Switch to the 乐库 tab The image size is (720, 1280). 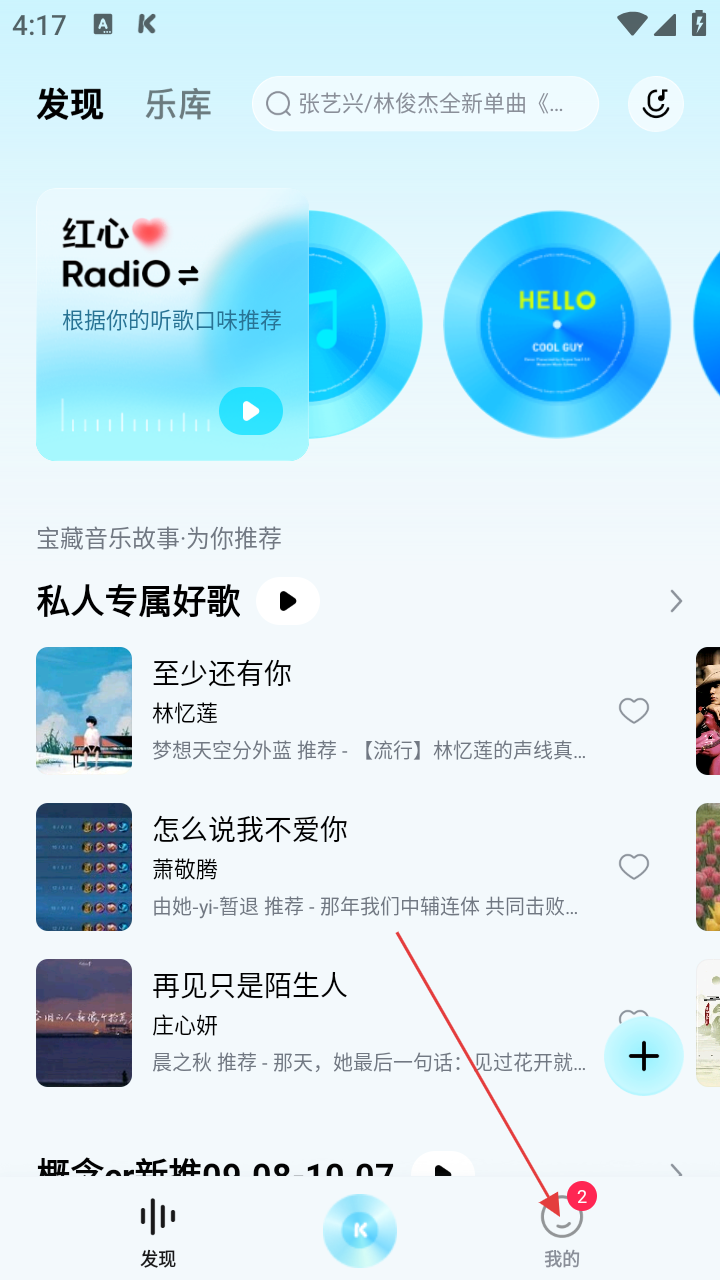pos(178,104)
